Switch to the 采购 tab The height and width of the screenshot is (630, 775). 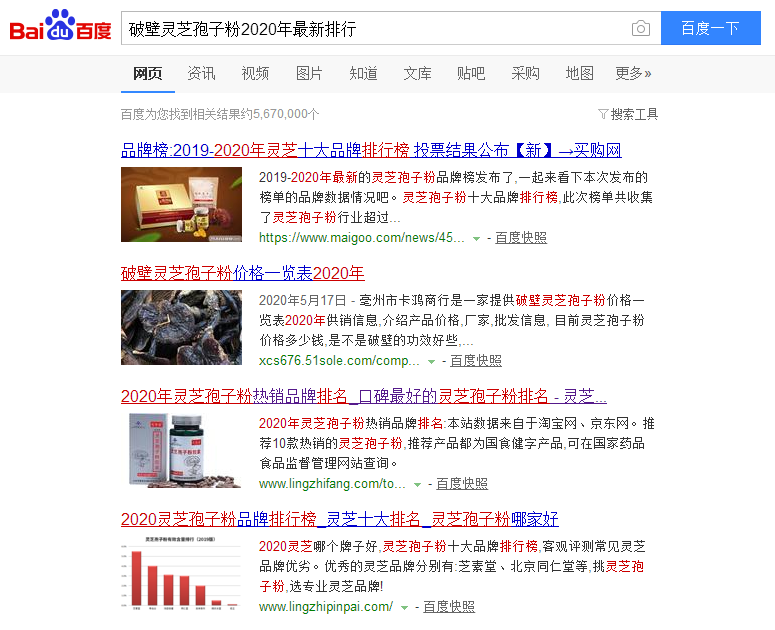point(525,73)
